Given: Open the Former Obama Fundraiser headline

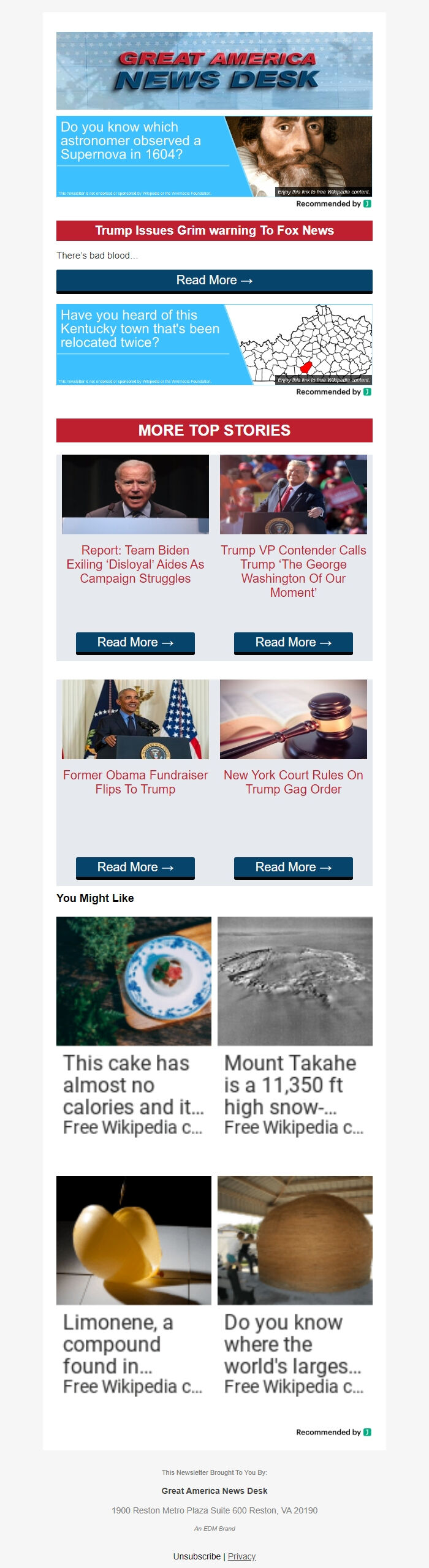Looking at the screenshot, I should tap(135, 782).
